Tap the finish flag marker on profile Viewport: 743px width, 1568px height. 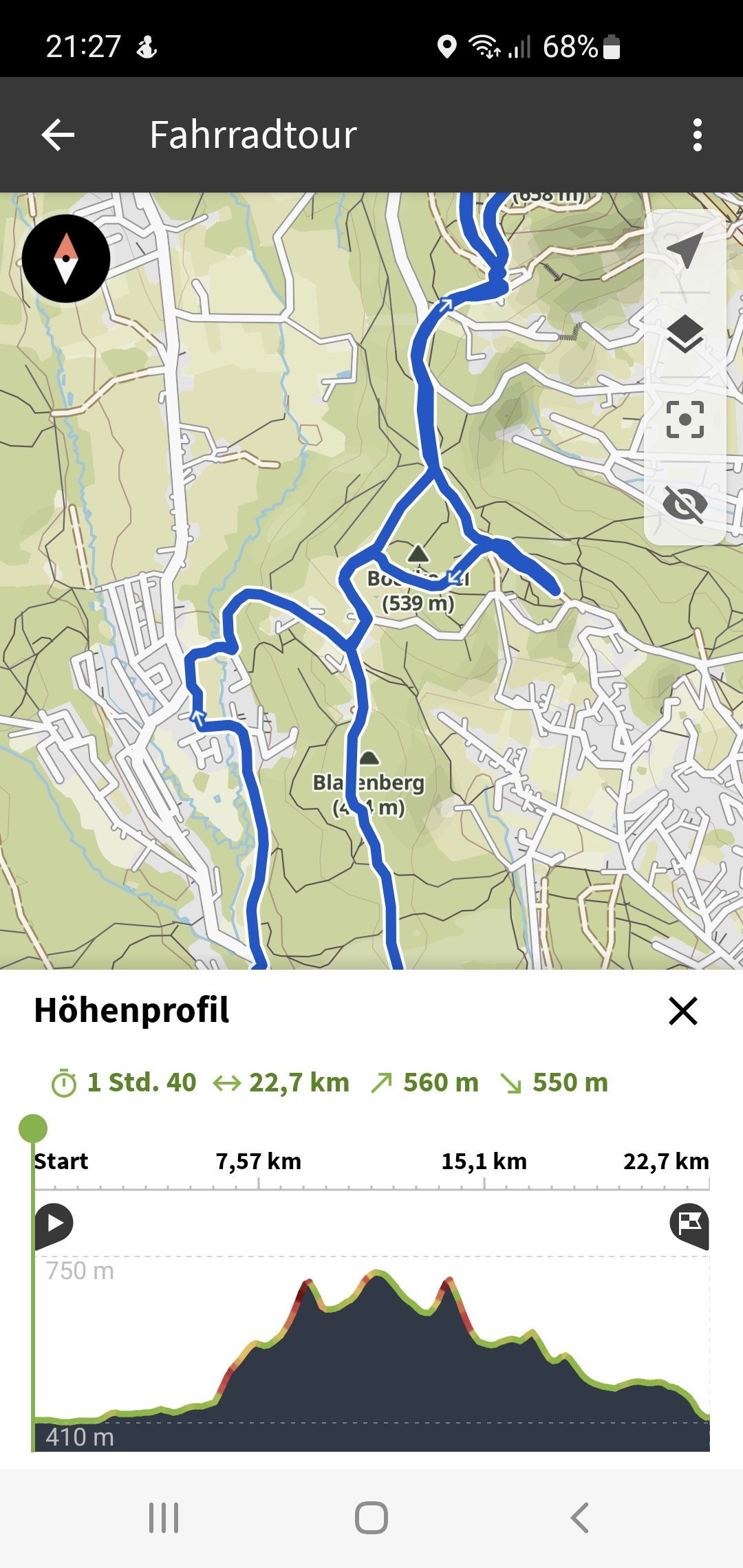pyautogui.click(x=689, y=1226)
